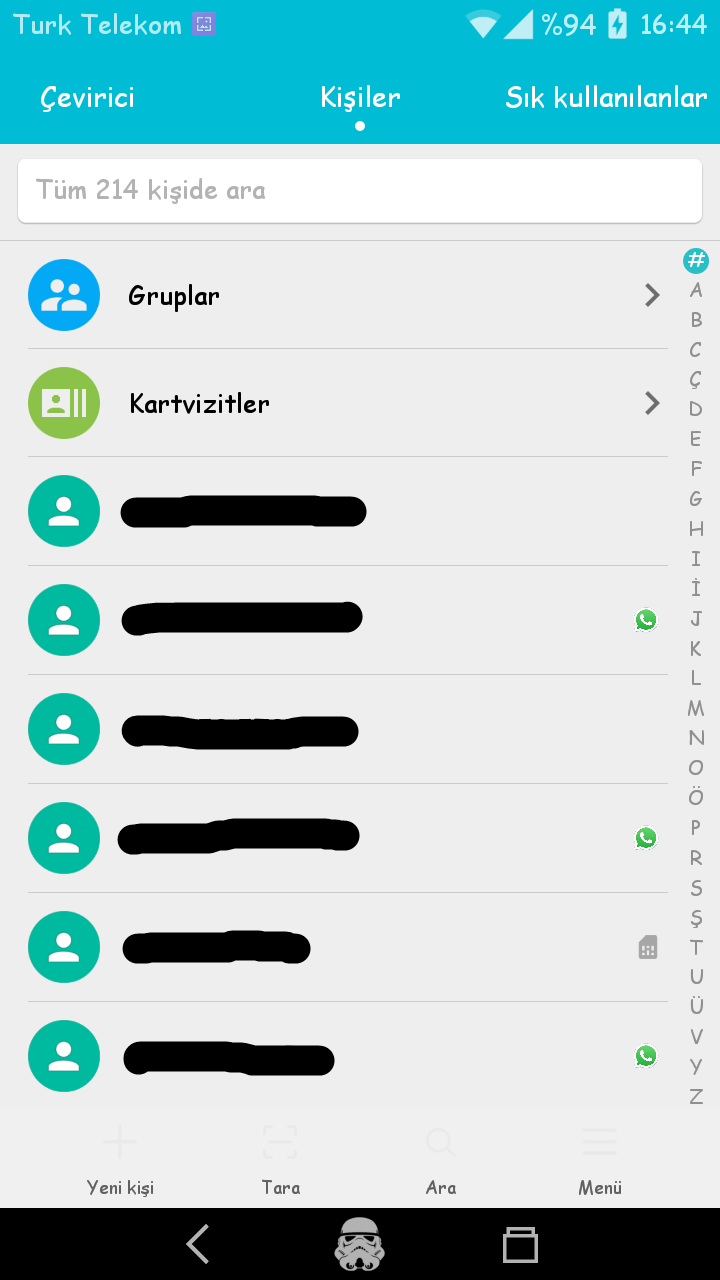The width and height of the screenshot is (720, 1280).
Task: Tap Ara in the bottom toolbar
Action: [440, 1160]
